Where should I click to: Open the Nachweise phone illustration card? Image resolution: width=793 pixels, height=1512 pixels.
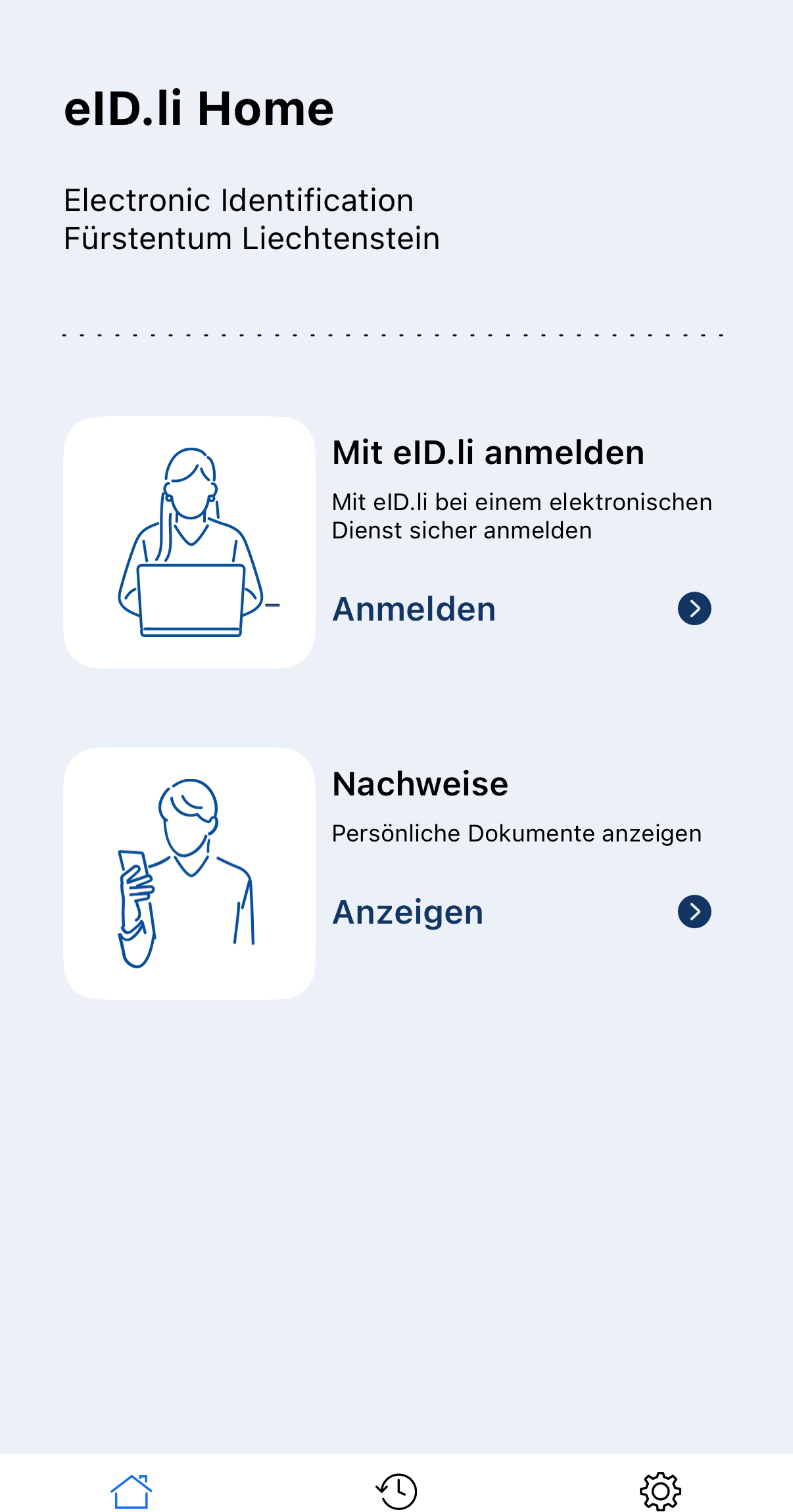[189, 874]
